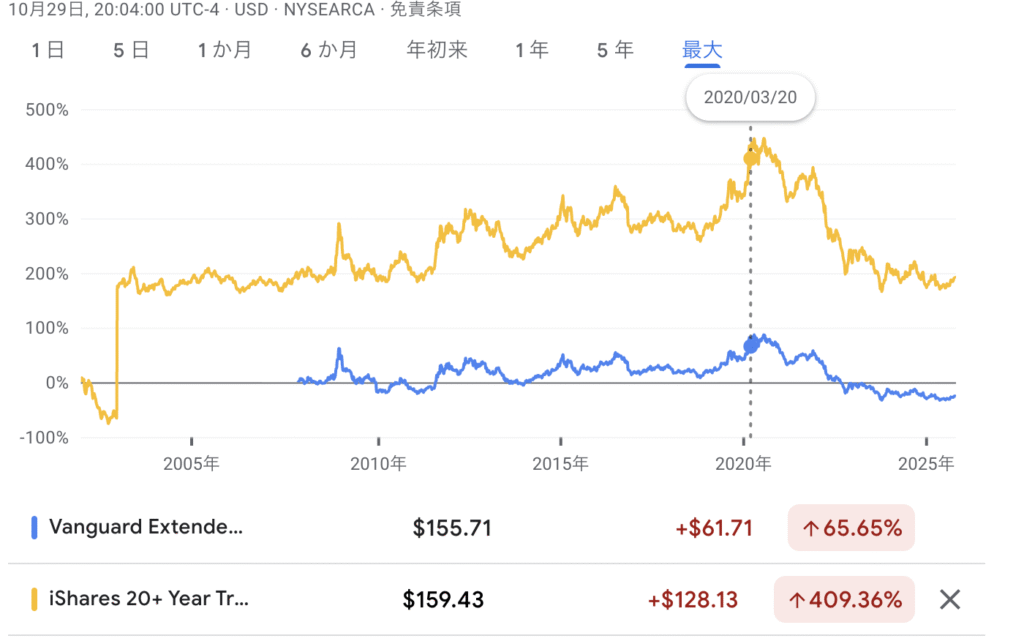The height and width of the screenshot is (644, 1024).
Task: Open the 免責条項 disclaimer link
Action: click(x=428, y=11)
